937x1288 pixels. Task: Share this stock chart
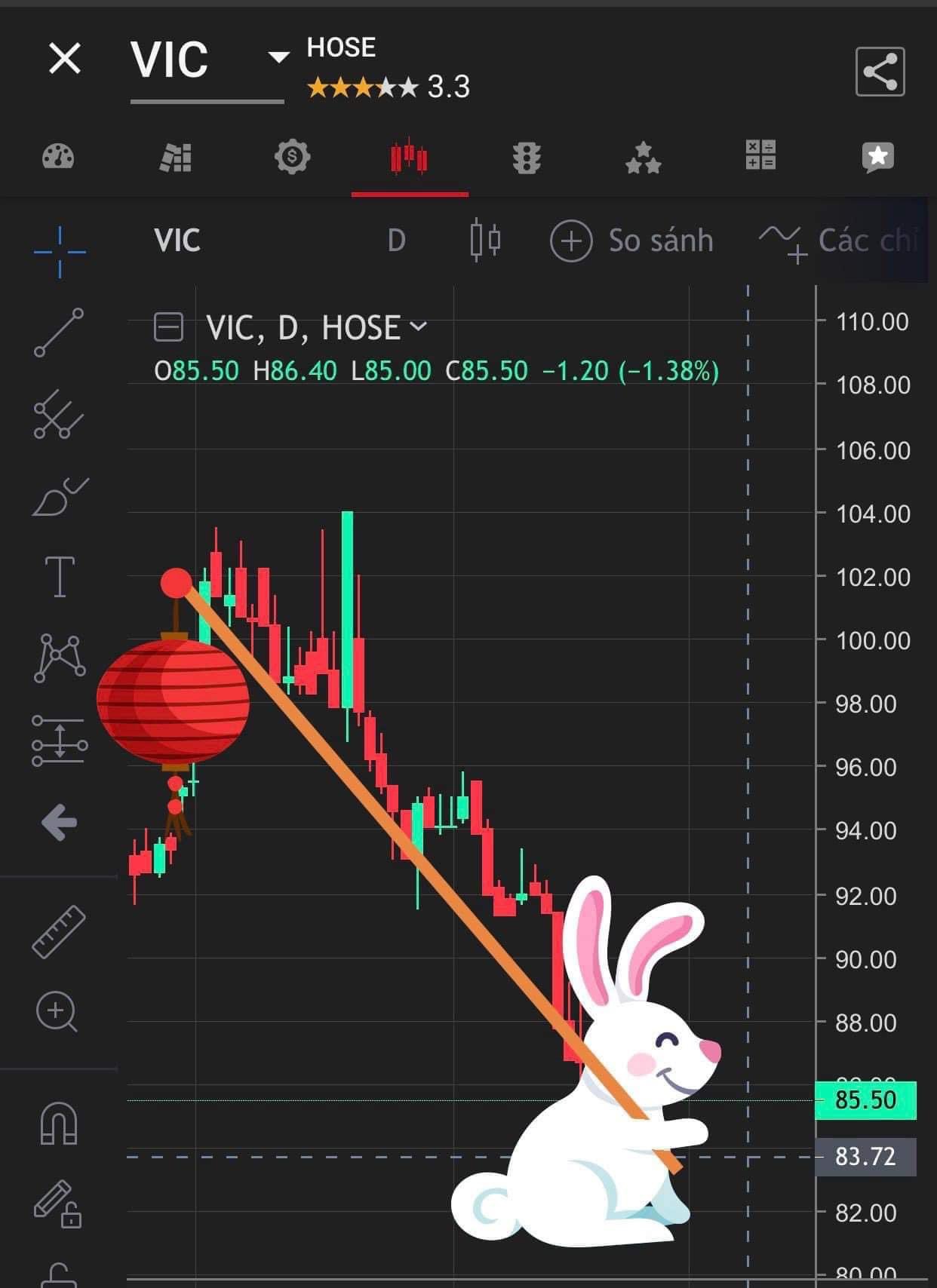click(x=880, y=72)
